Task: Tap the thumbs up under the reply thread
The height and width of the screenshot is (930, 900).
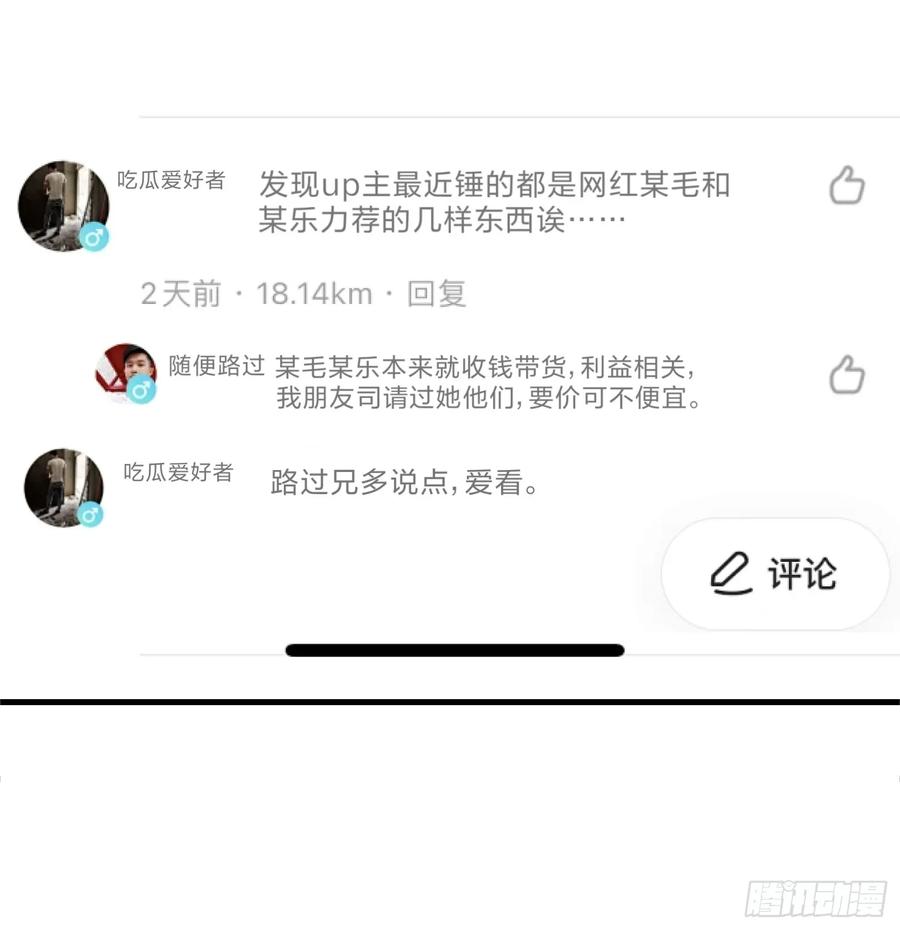Action: [x=846, y=372]
